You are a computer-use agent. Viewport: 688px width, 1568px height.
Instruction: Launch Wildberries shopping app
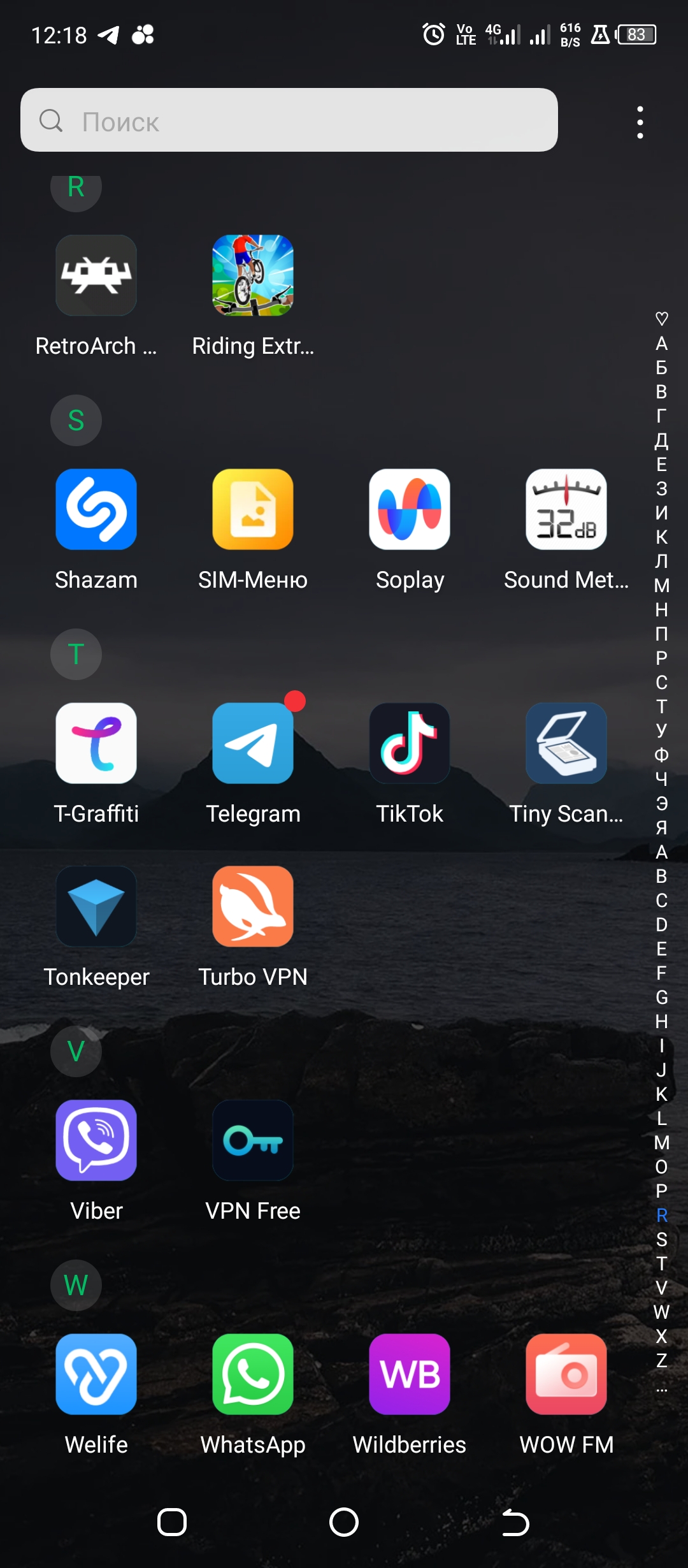click(x=410, y=1374)
